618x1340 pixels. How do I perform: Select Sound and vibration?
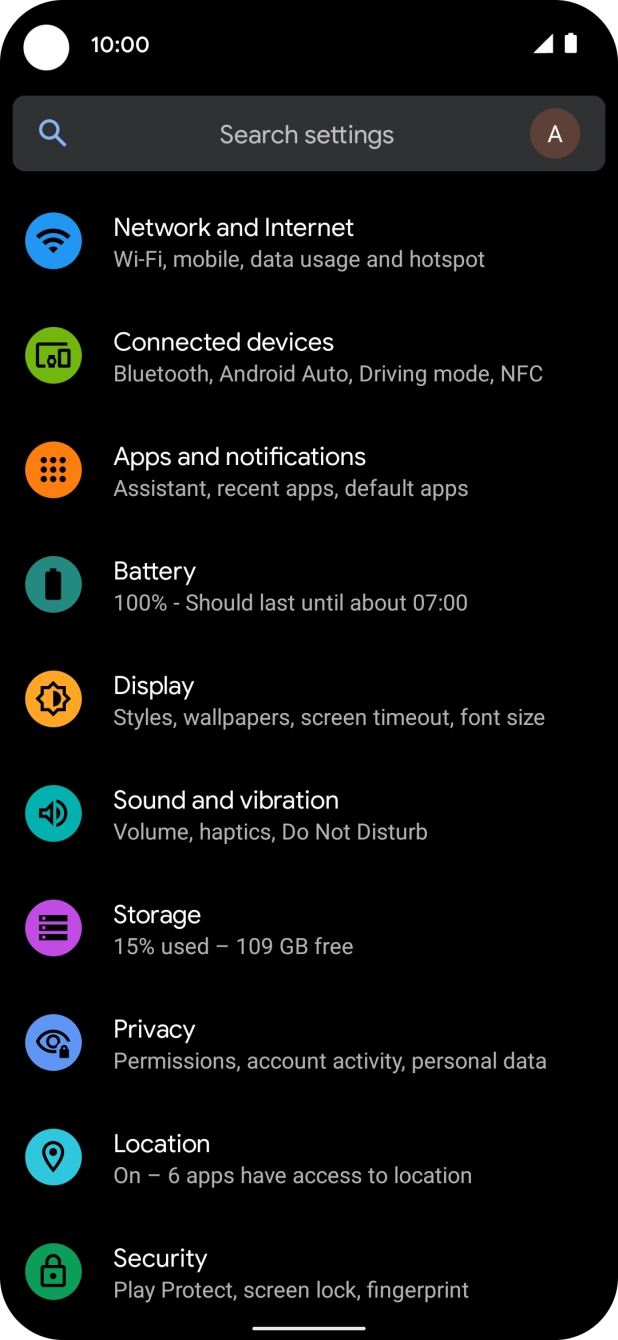tap(309, 815)
